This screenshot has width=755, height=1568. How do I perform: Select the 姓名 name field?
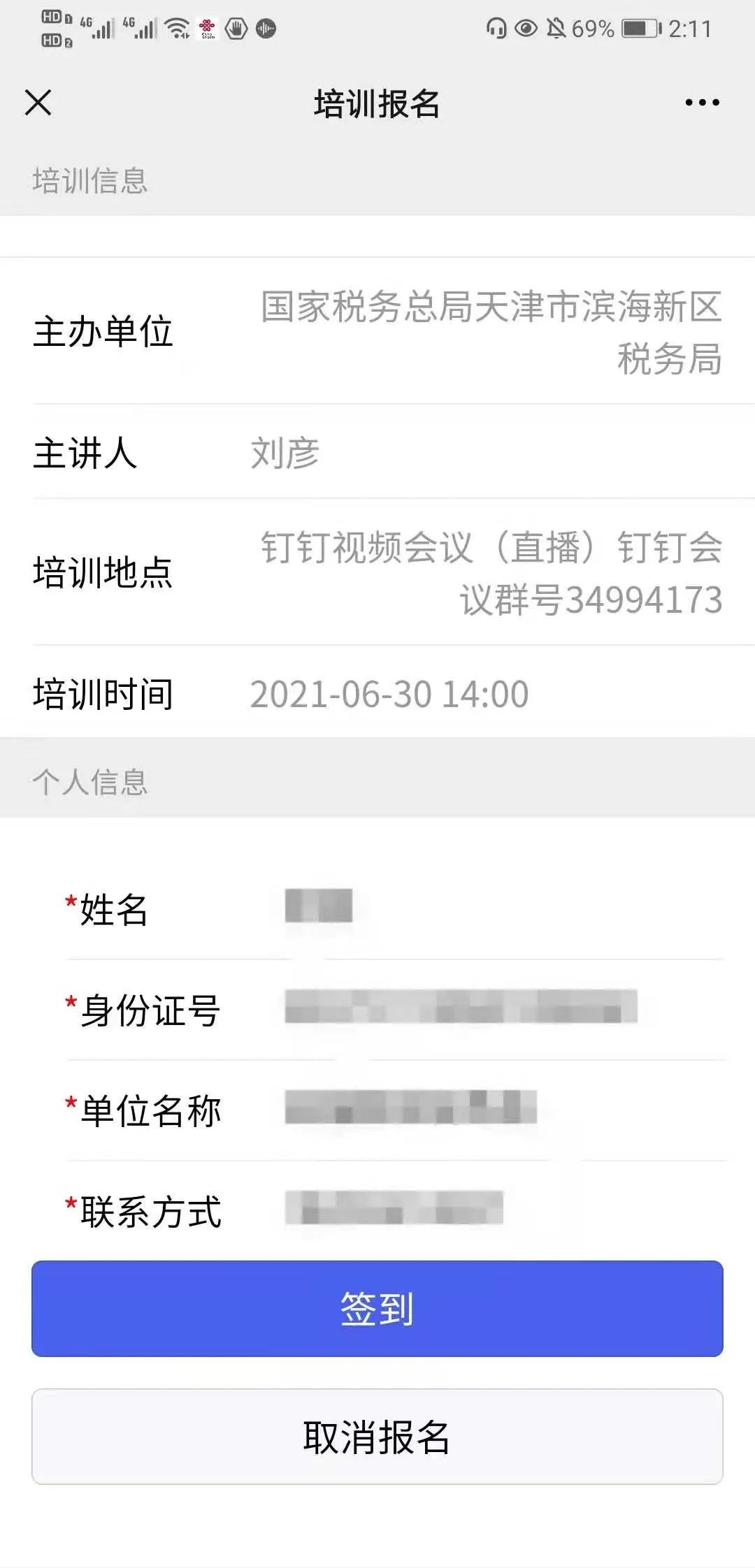click(x=503, y=908)
